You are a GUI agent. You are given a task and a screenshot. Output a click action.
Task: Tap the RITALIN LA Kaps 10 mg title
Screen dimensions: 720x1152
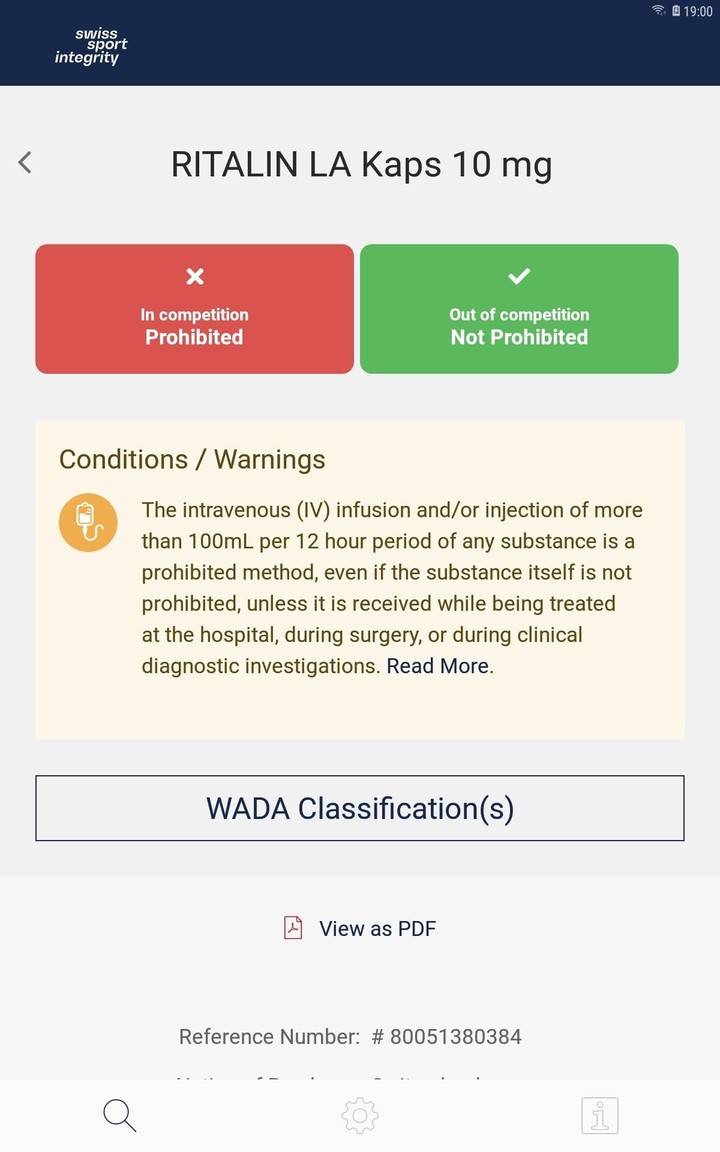click(x=362, y=164)
